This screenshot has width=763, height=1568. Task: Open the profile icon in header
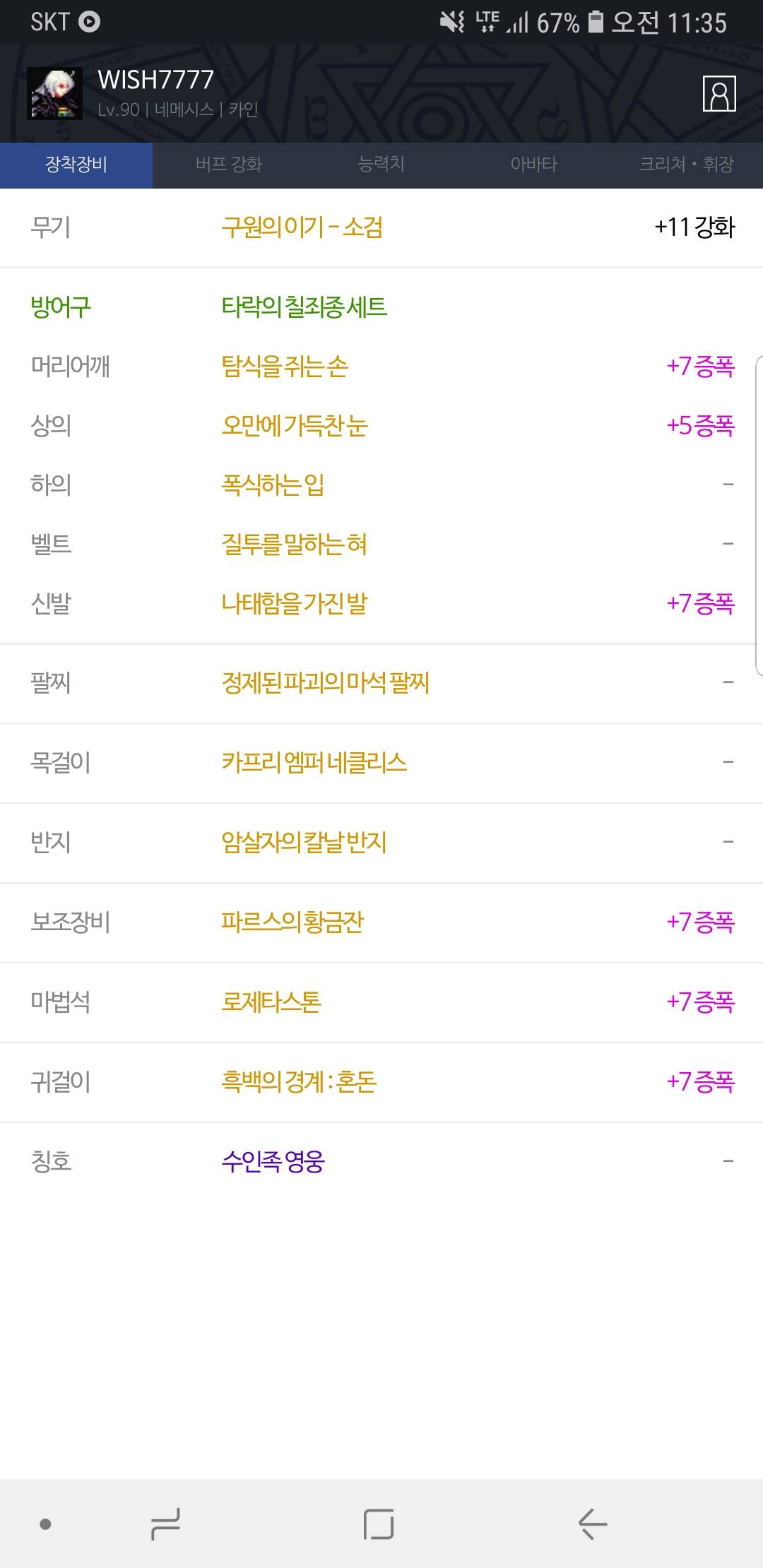click(x=719, y=93)
